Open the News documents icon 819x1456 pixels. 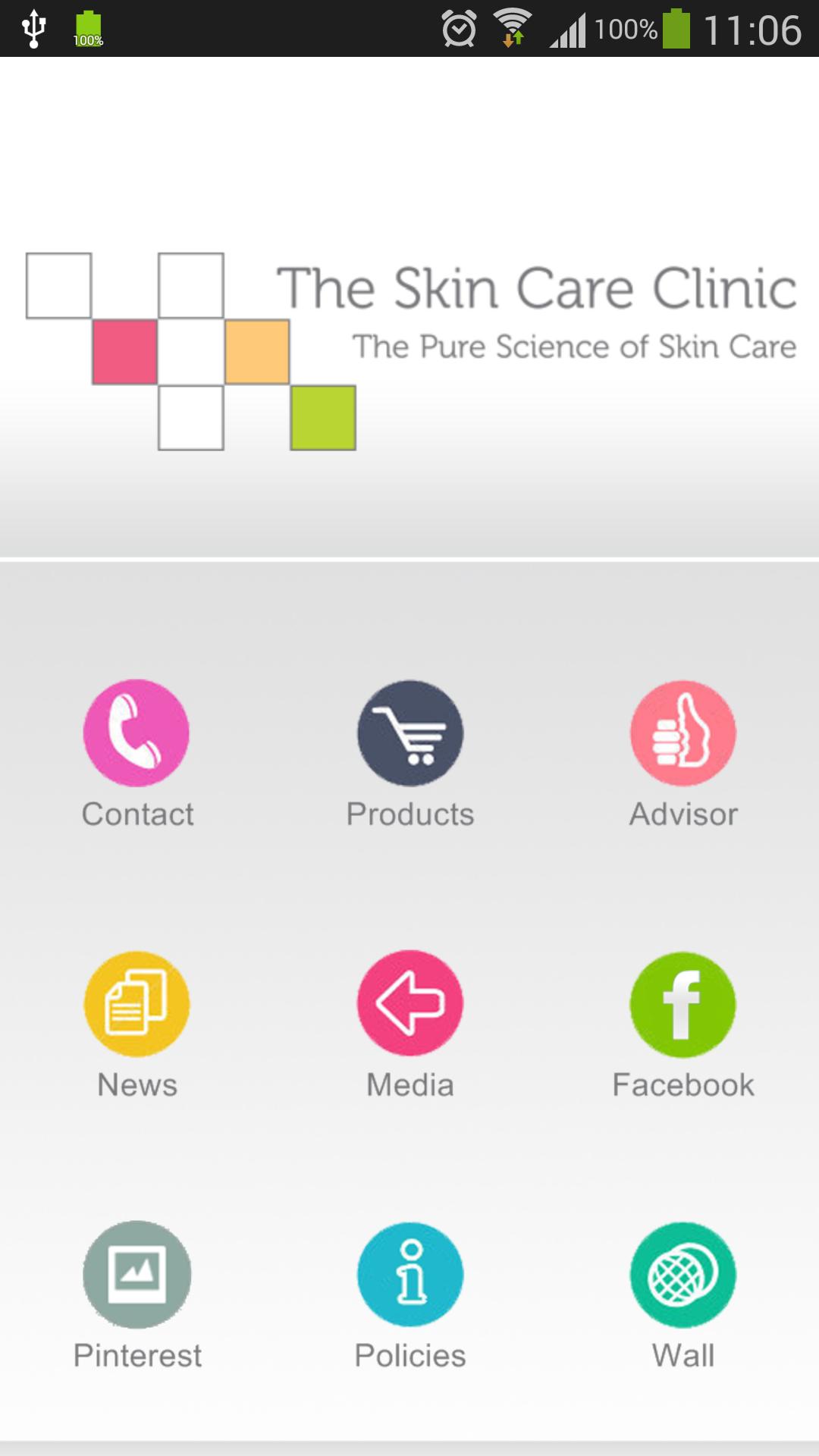[x=136, y=1003]
